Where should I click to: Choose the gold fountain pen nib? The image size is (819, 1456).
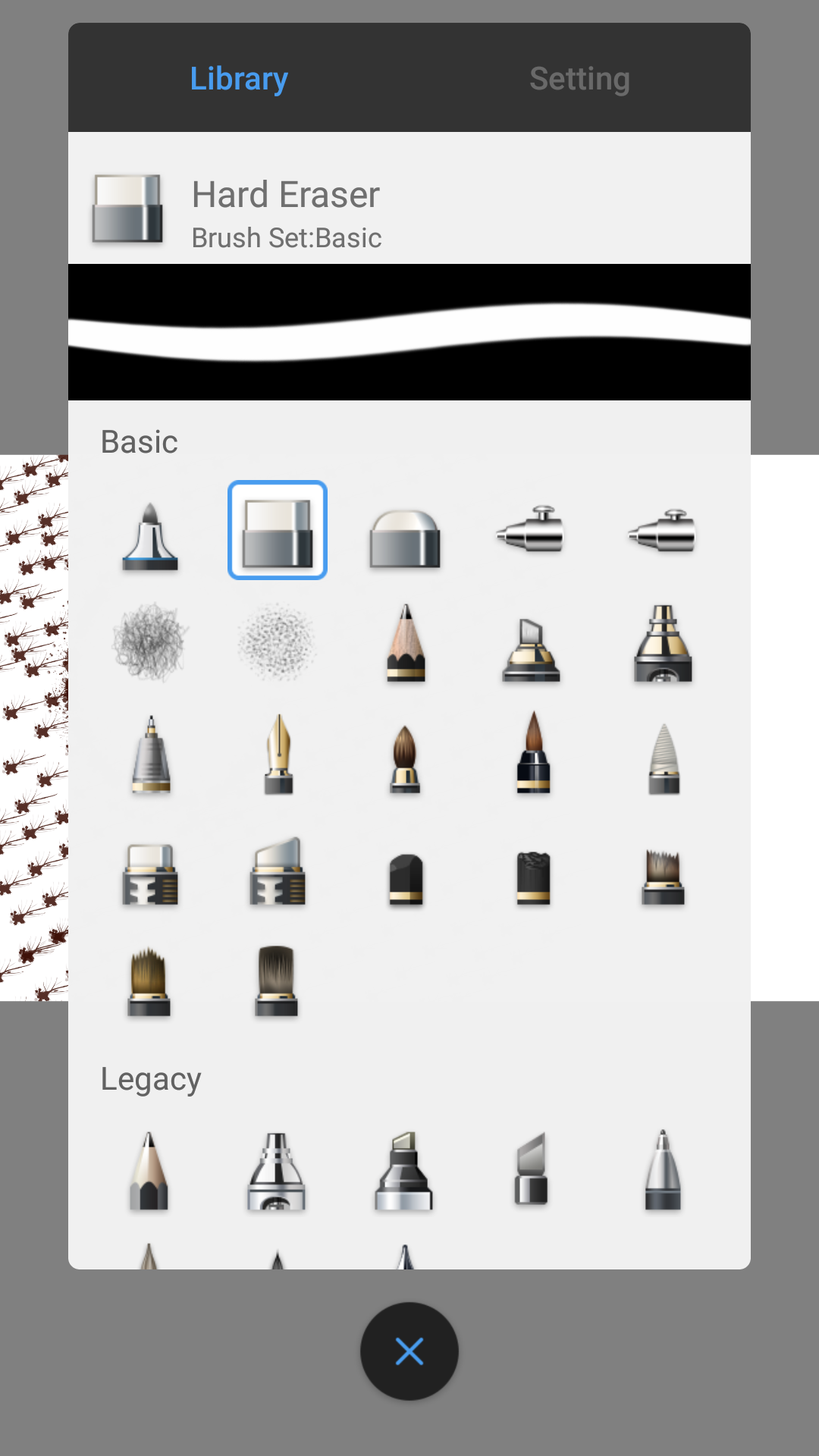pos(278,754)
